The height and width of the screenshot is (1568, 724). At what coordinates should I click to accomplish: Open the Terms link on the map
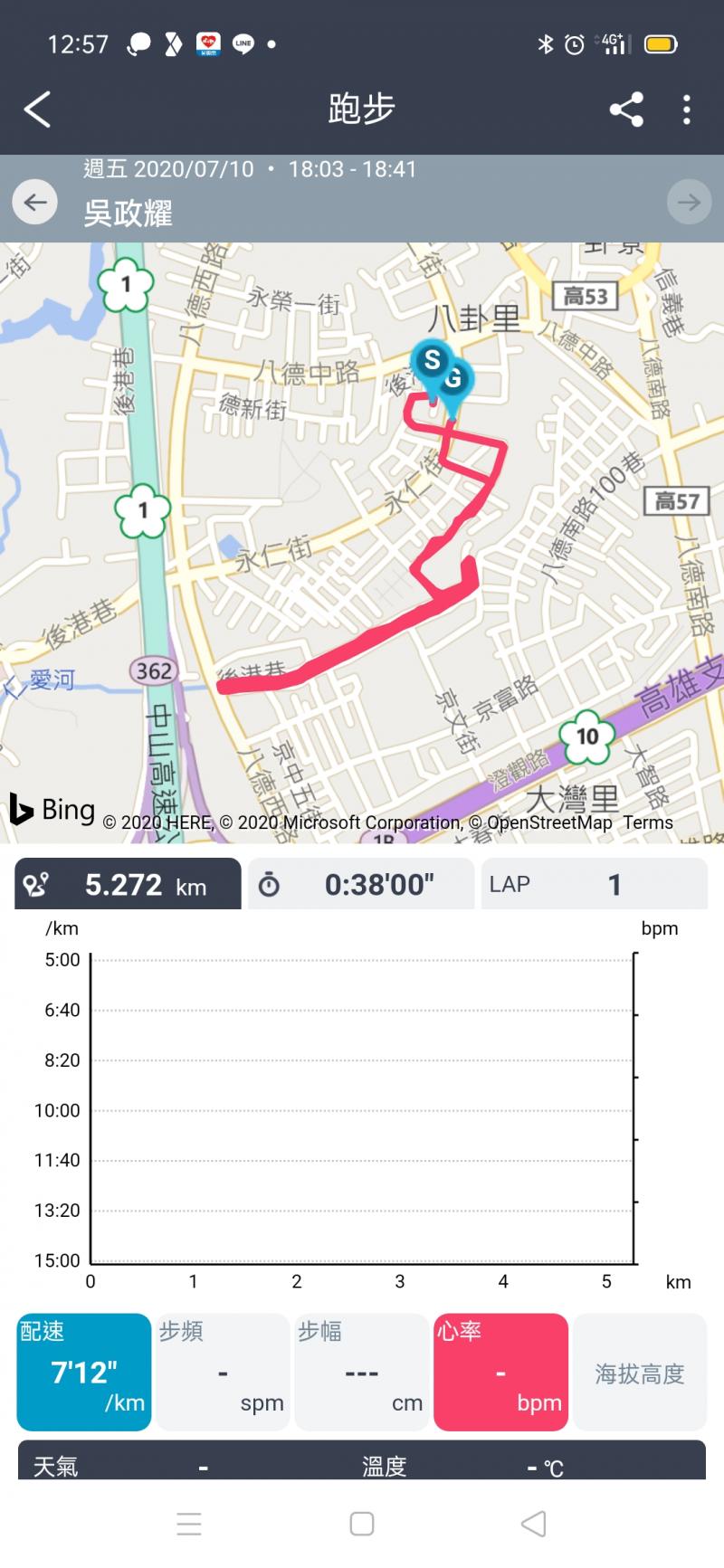[x=648, y=822]
